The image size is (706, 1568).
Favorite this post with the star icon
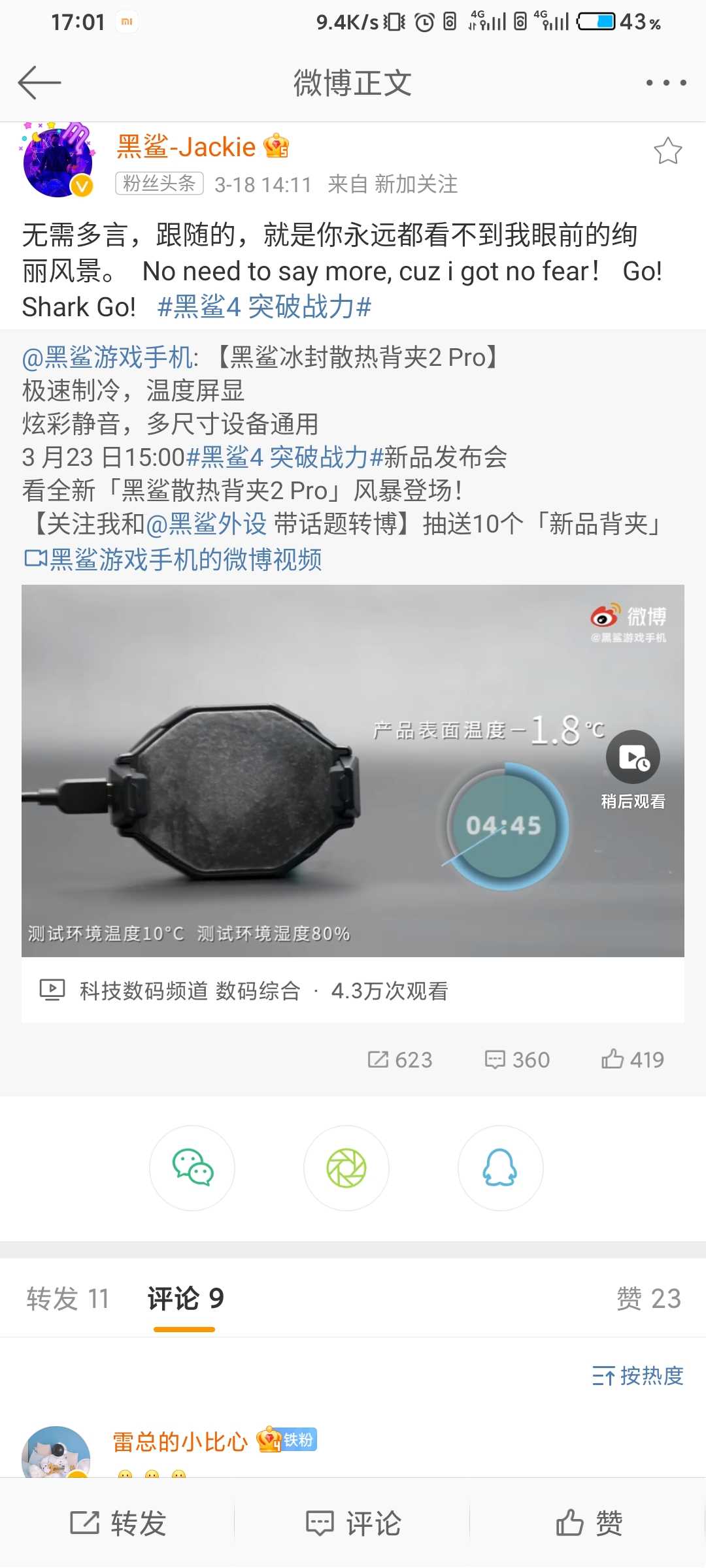point(667,151)
